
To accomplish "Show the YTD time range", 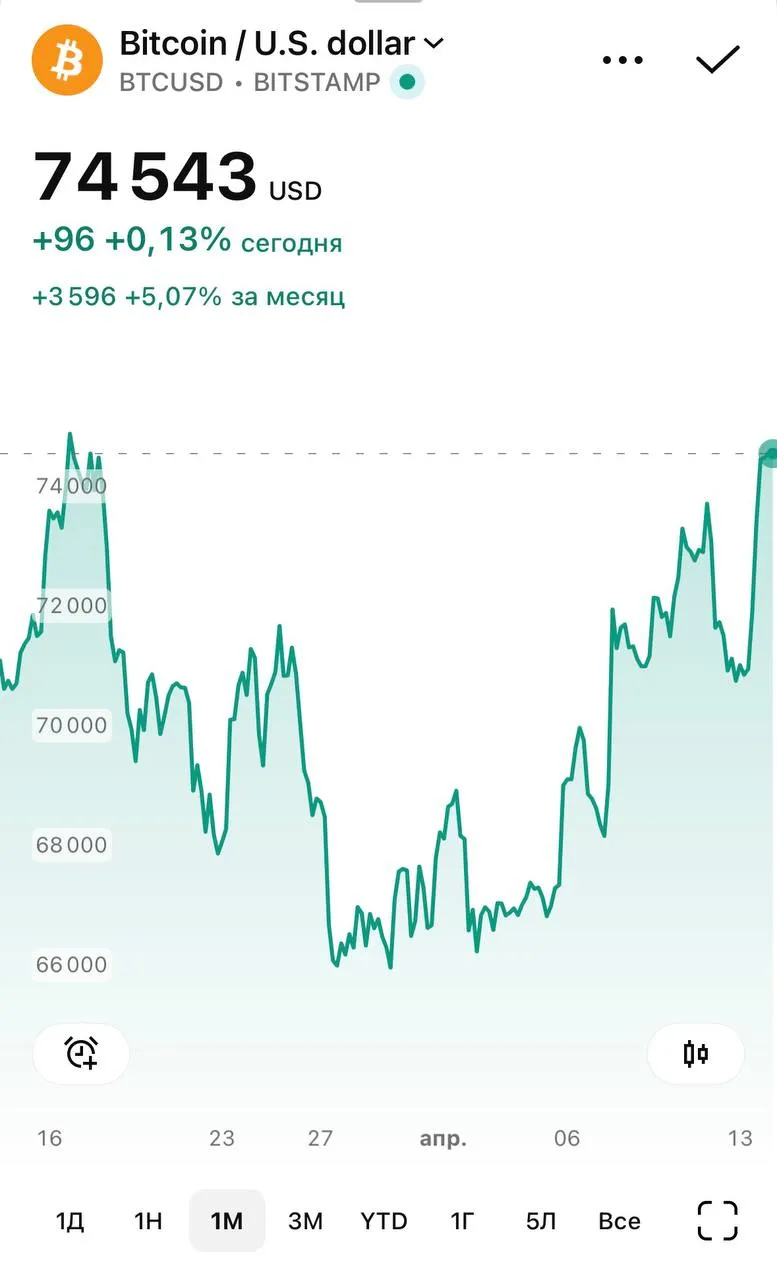I will pos(384,1221).
